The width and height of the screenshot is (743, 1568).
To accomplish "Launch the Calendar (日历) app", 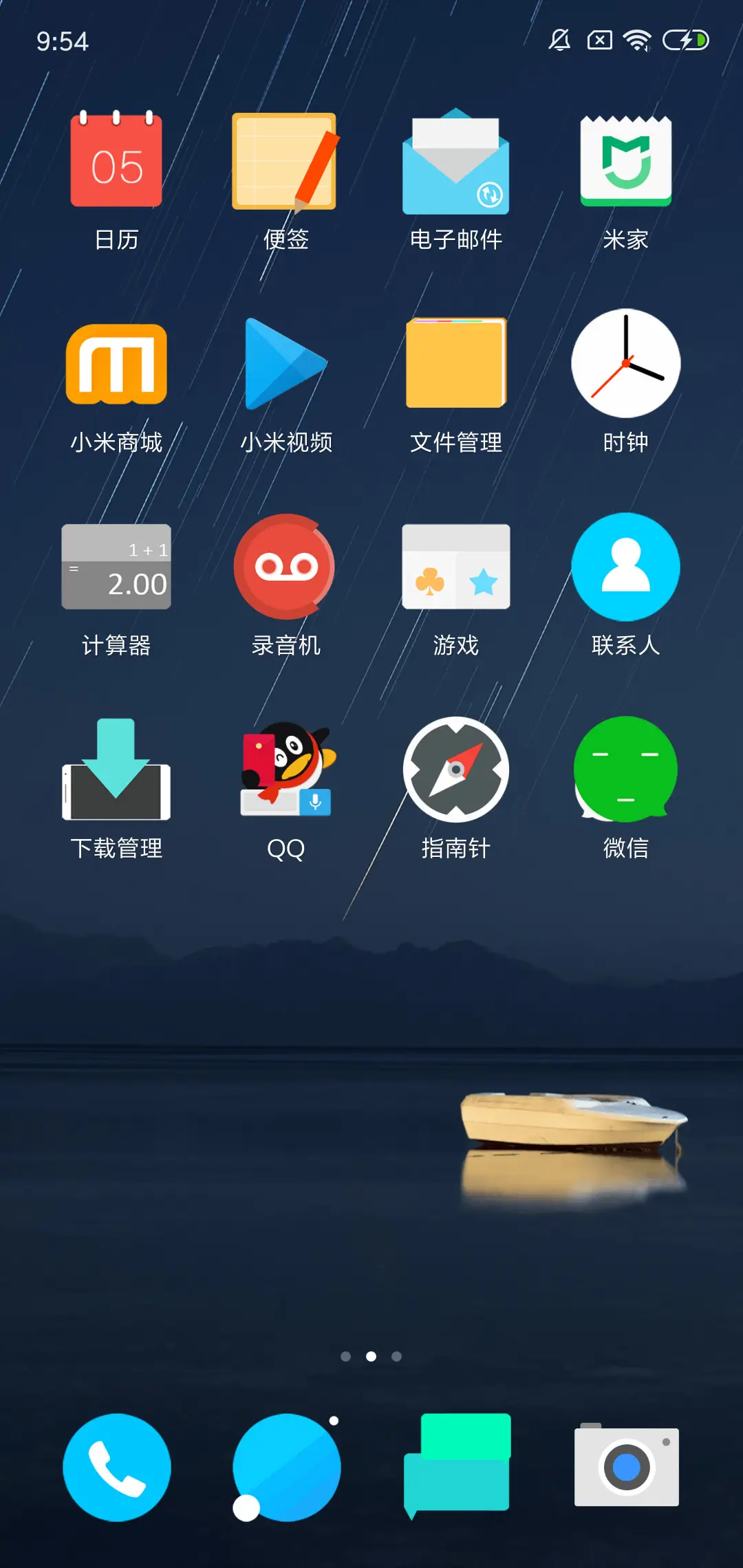I will [x=115, y=162].
